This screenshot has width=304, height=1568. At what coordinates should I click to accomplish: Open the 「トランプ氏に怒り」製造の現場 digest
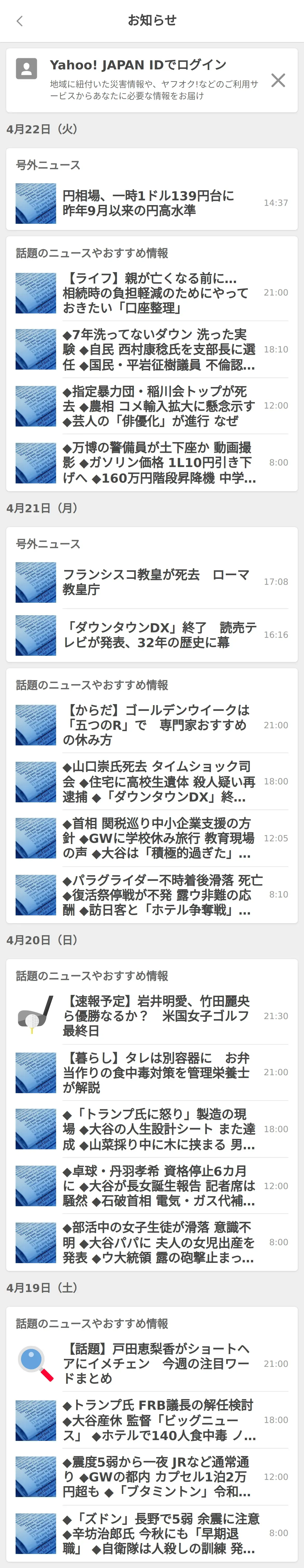coord(152,1129)
